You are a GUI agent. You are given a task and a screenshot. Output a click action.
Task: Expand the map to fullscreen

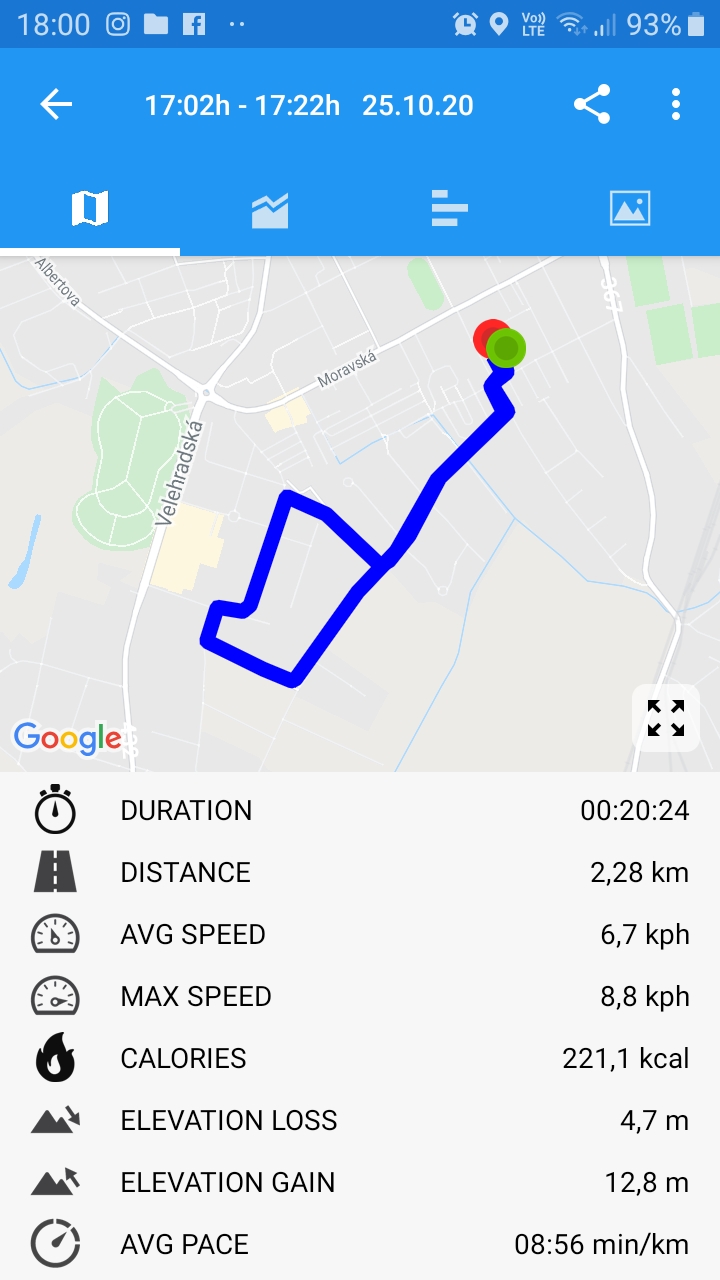(x=665, y=718)
